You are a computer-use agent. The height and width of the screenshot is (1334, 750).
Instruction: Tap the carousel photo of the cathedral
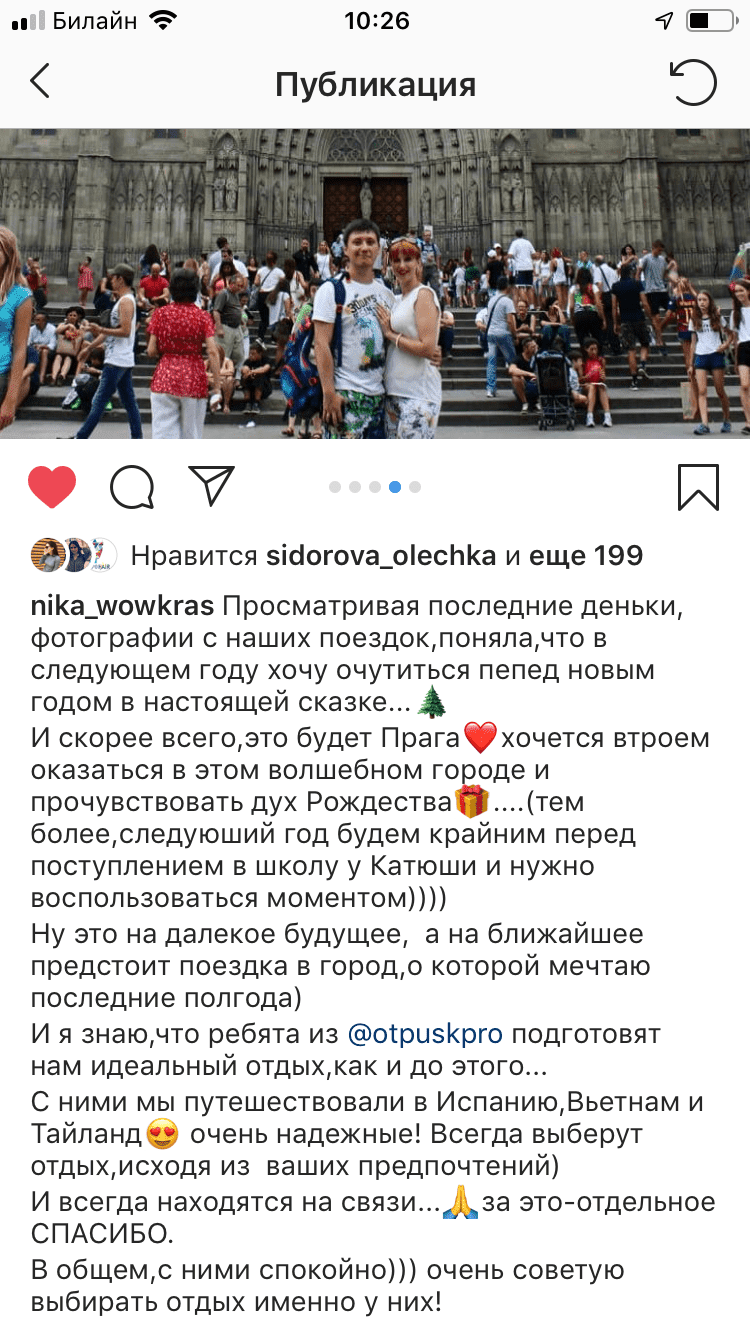tap(375, 283)
